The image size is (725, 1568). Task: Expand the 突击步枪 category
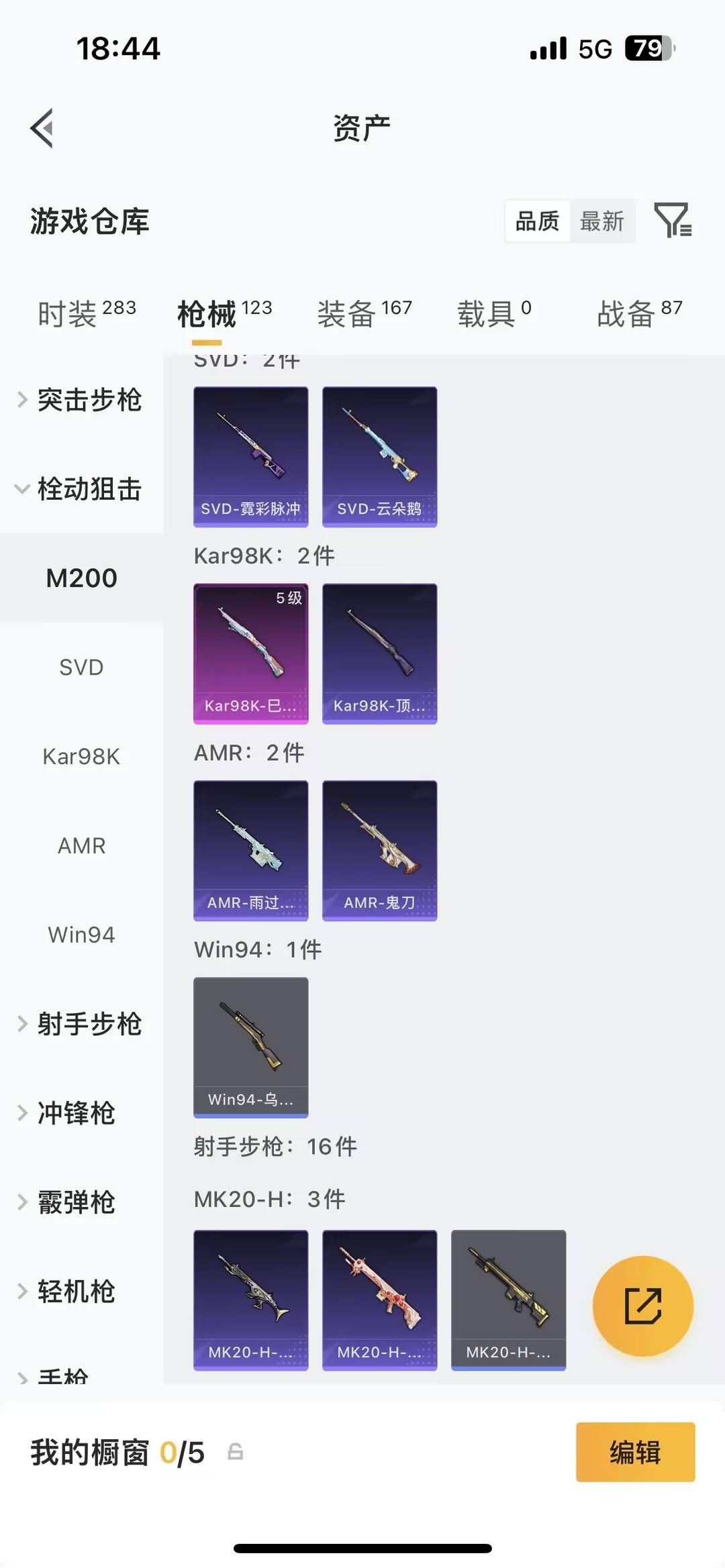pyautogui.click(x=81, y=400)
